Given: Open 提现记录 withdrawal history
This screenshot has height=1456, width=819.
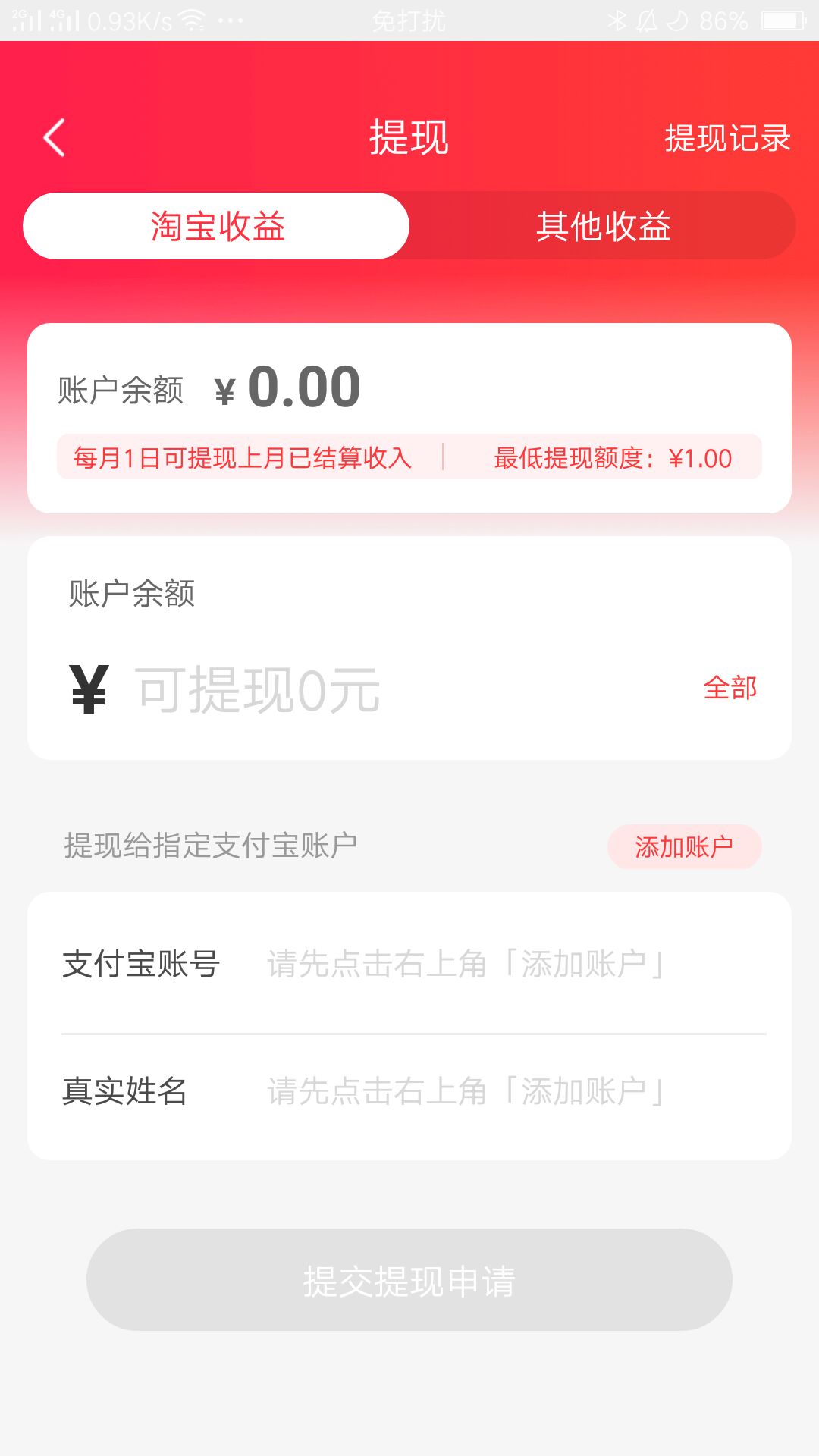Looking at the screenshot, I should pyautogui.click(x=727, y=138).
